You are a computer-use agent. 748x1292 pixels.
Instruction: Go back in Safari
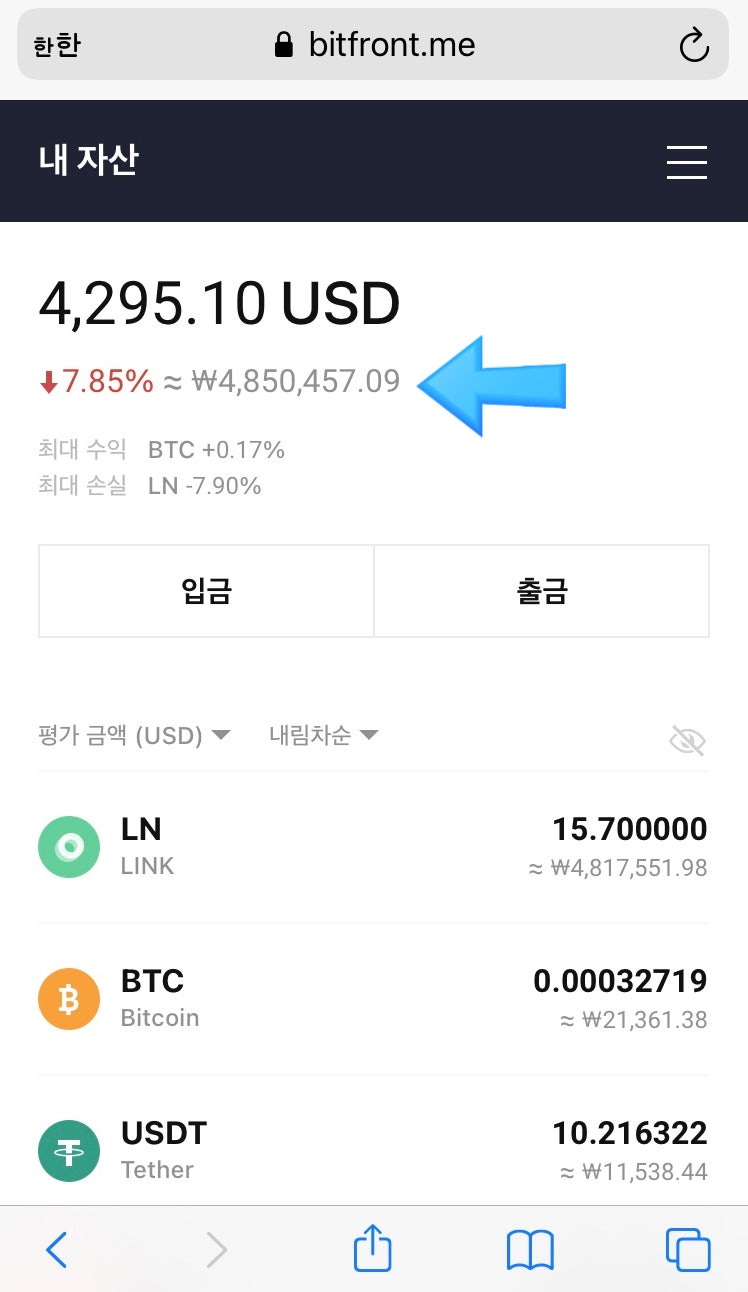click(57, 1250)
